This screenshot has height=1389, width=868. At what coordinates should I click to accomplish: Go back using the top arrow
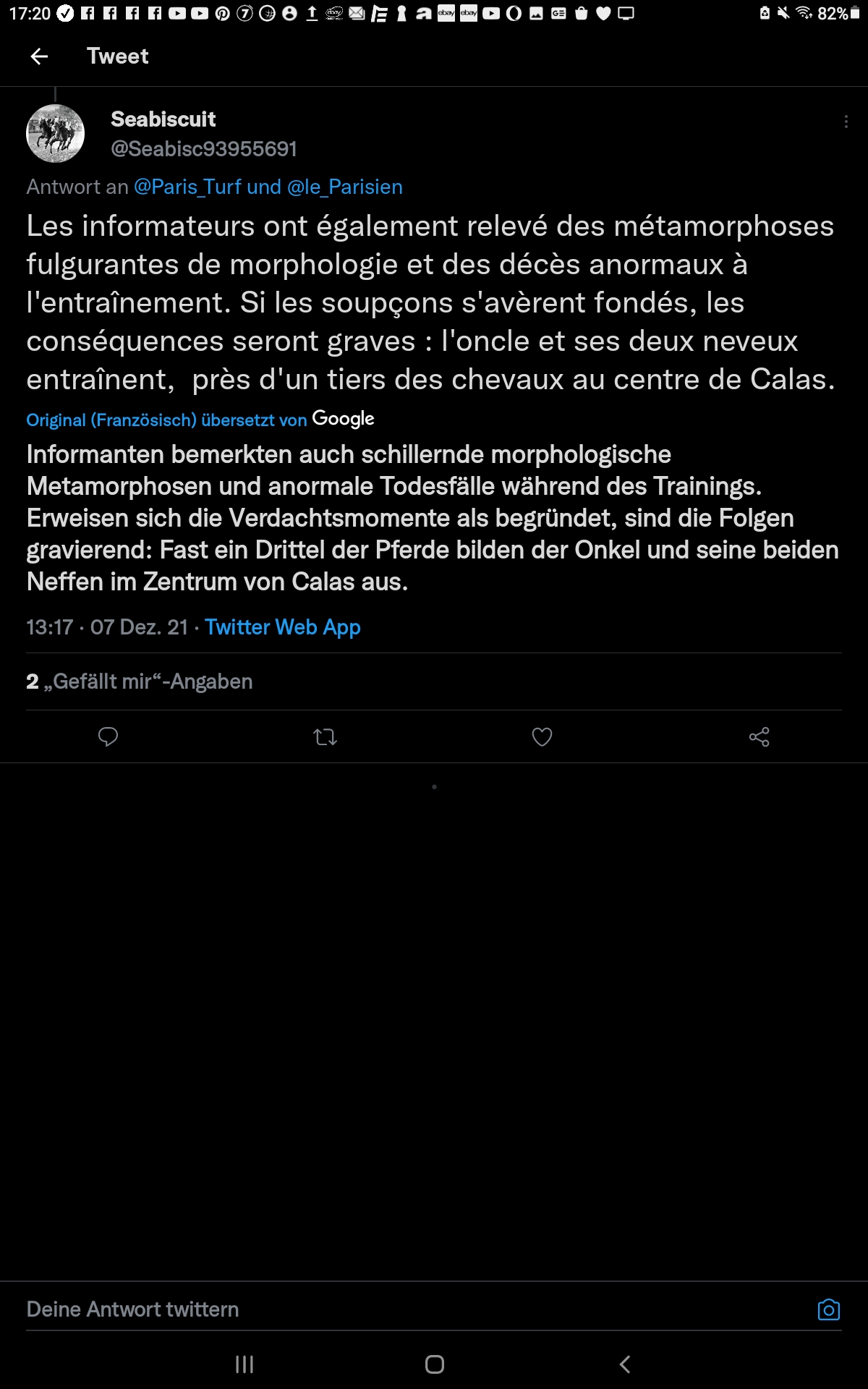click(40, 56)
